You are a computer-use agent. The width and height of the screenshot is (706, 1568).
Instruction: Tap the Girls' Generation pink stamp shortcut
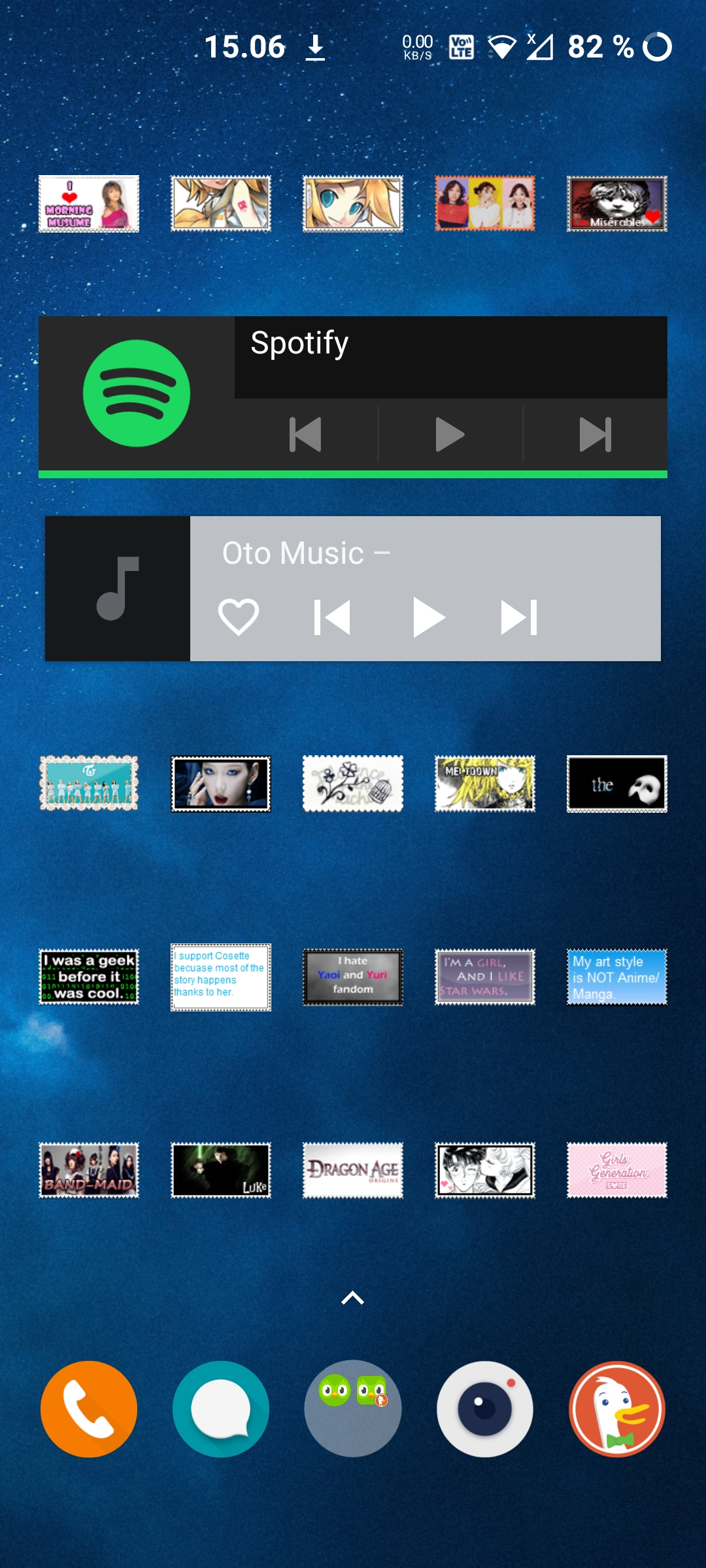(x=617, y=1170)
